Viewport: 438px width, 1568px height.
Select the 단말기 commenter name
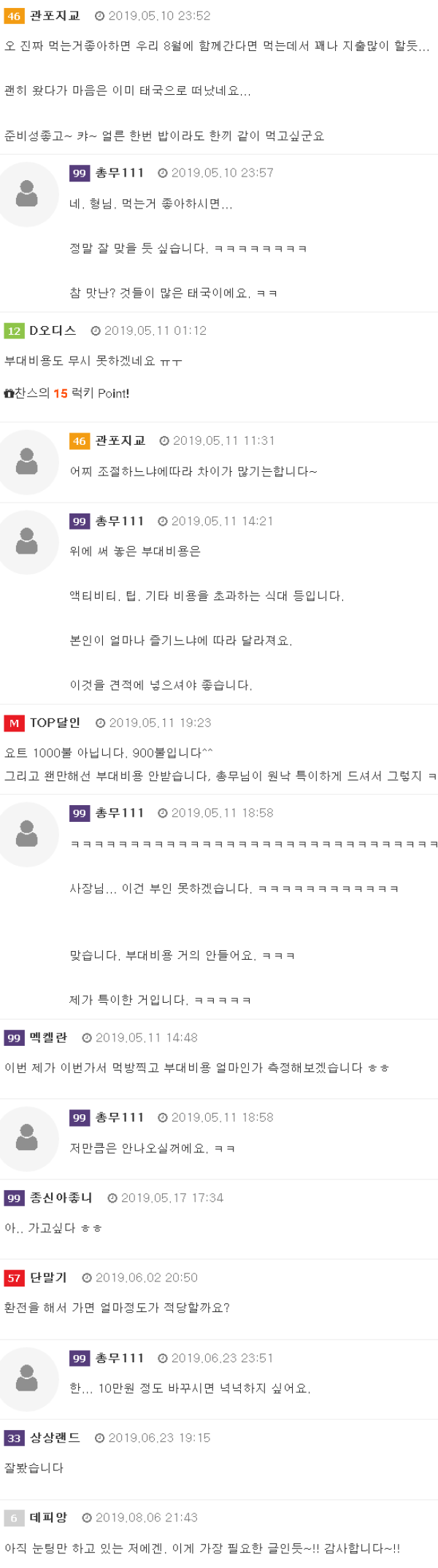(x=48, y=1278)
